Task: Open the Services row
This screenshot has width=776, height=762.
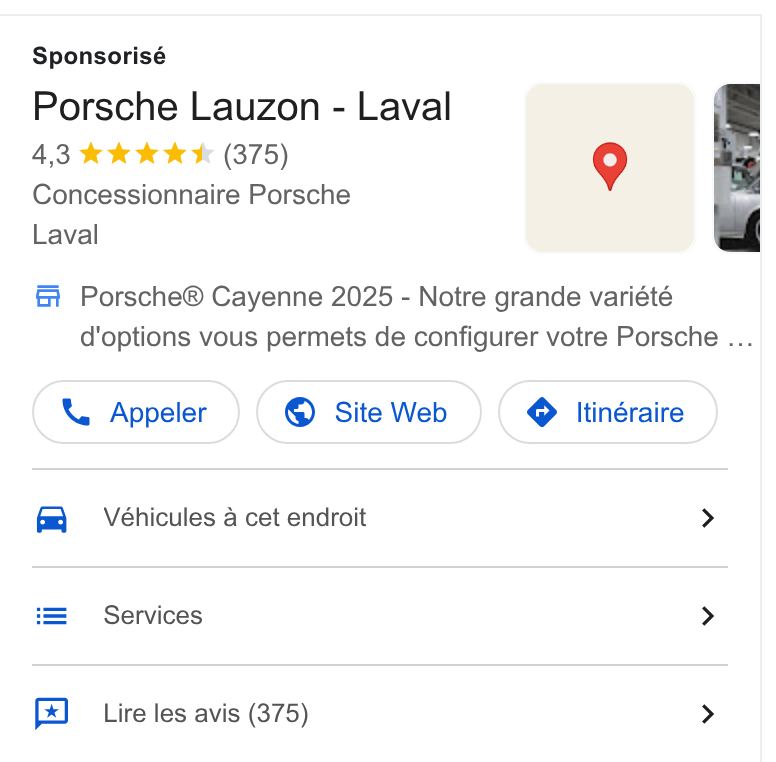Action: [380, 616]
